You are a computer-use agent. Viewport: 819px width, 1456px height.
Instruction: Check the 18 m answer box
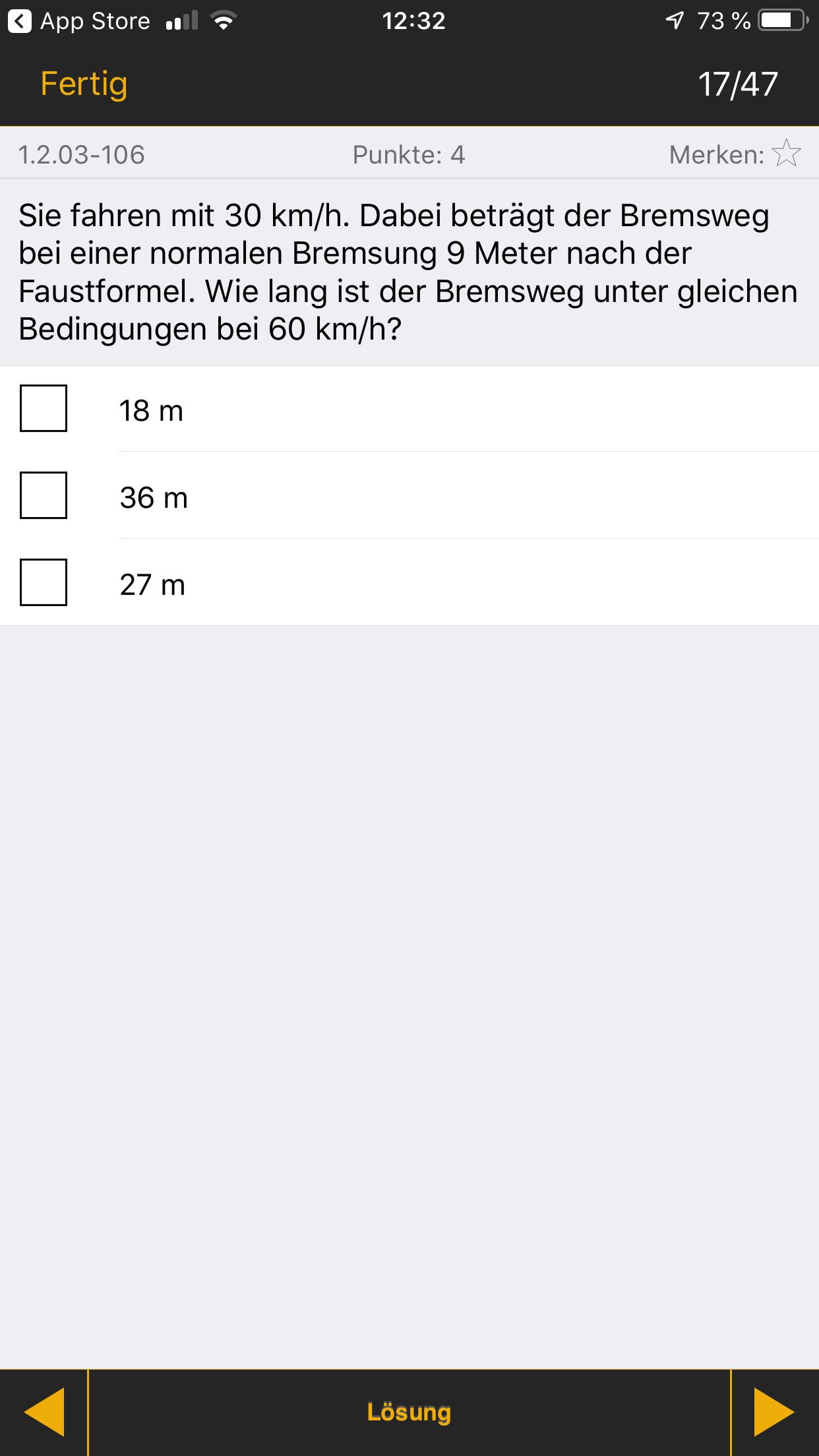click(x=44, y=408)
